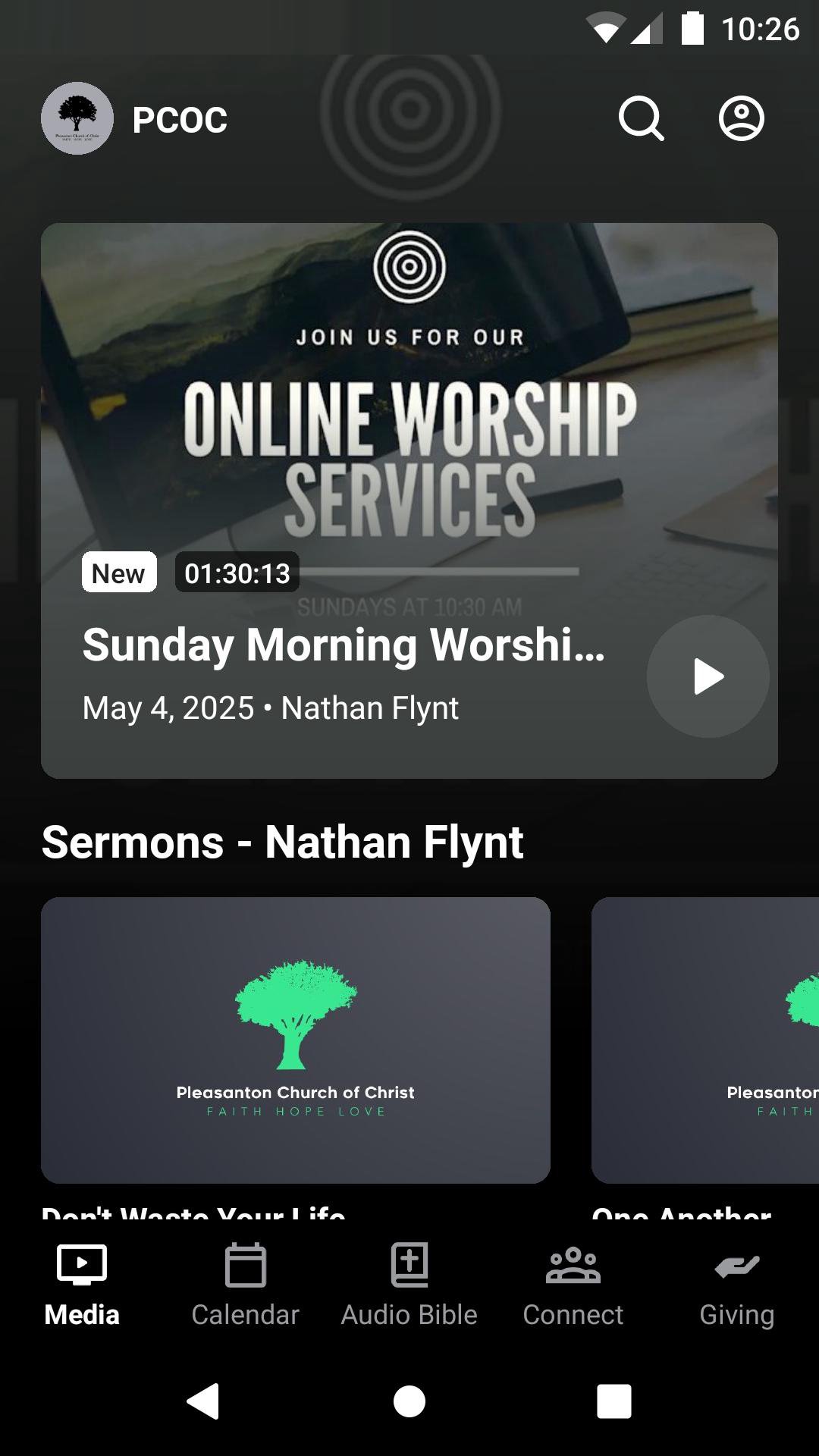This screenshot has width=819, height=1456.
Task: Open the One Another sermon card
Action: click(705, 1040)
